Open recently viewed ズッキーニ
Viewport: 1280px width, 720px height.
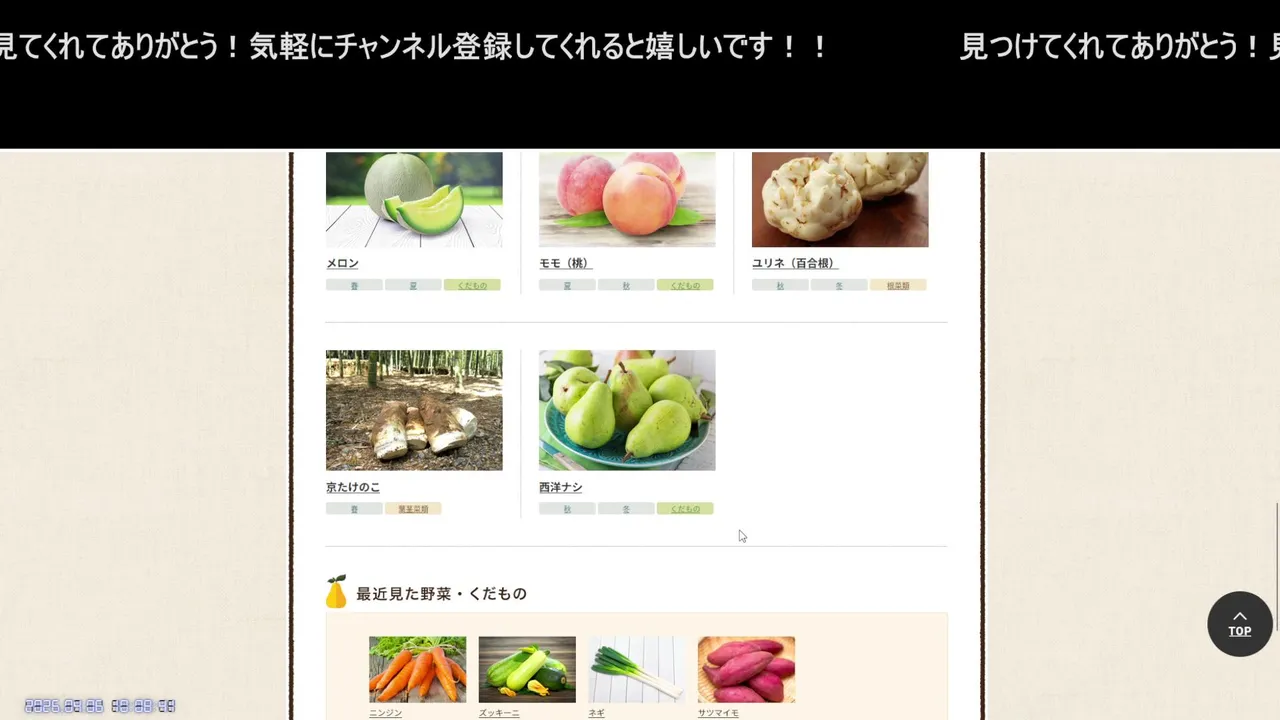(x=527, y=669)
